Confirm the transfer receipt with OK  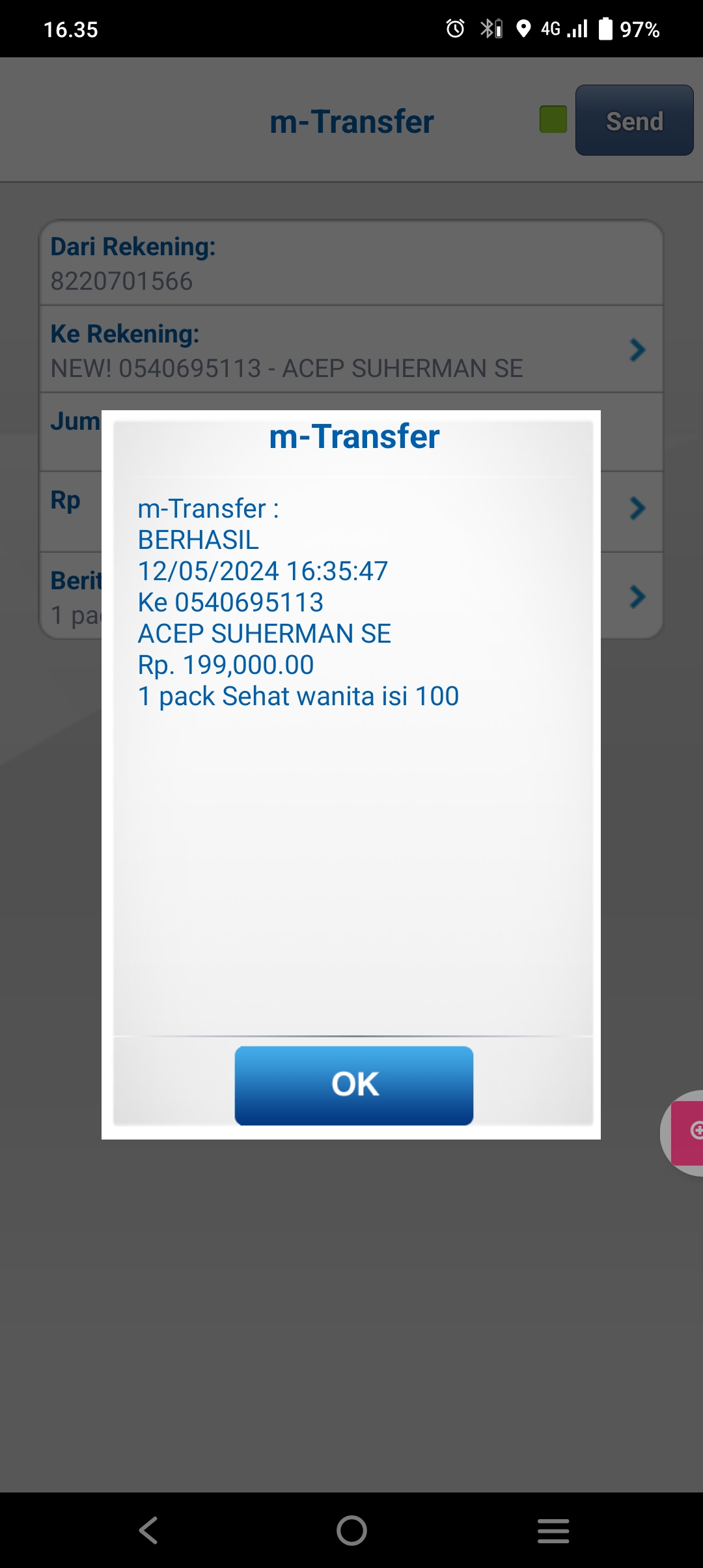(353, 1085)
